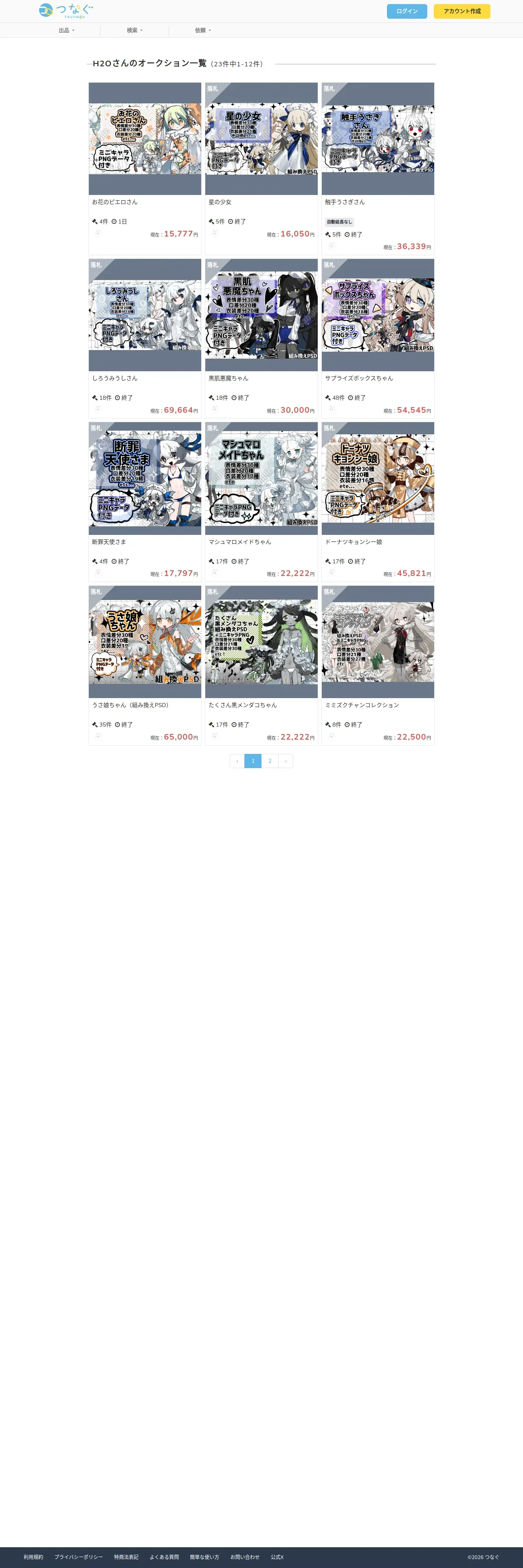Expand the 依頼 dropdown menu
This screenshot has width=523, height=1568.
(x=203, y=31)
